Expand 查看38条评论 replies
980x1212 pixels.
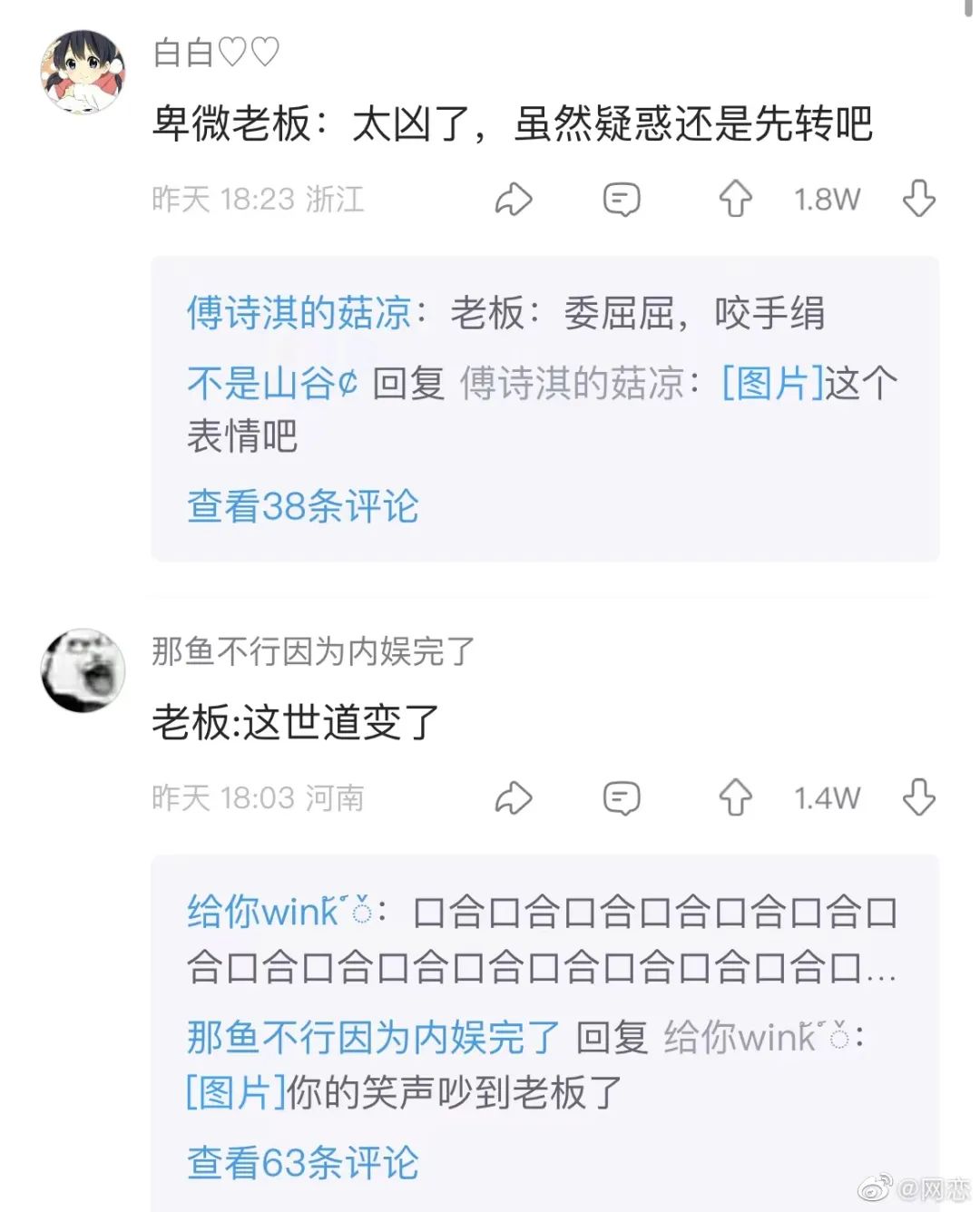coord(302,506)
